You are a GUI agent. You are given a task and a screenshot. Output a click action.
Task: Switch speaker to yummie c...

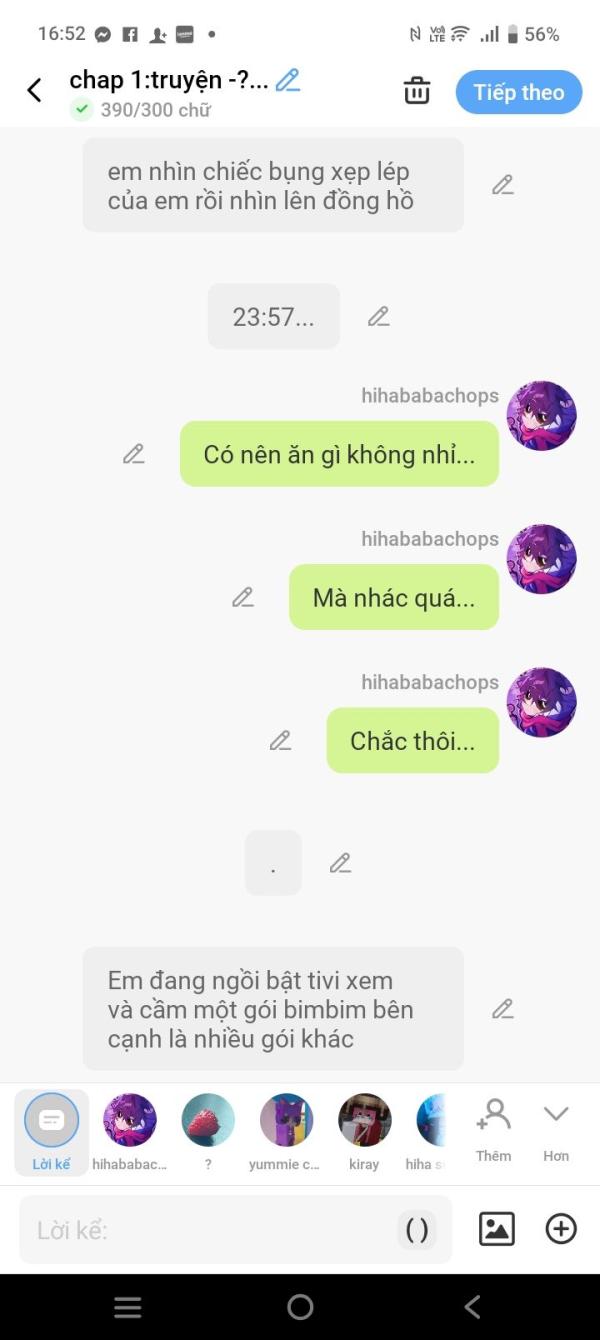tap(286, 1132)
